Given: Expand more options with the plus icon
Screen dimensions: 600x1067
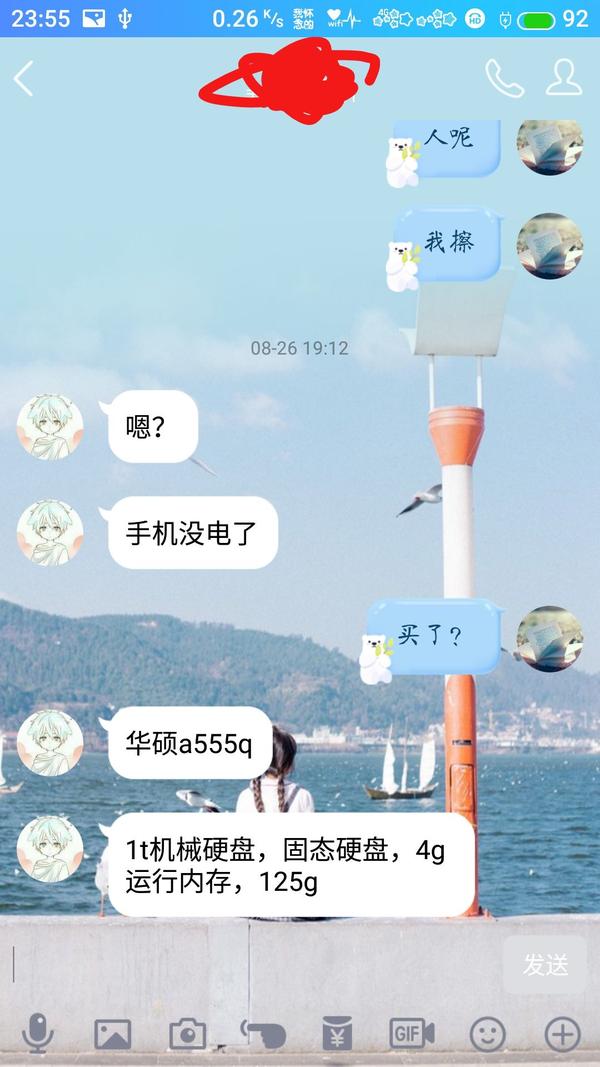Looking at the screenshot, I should [x=562, y=1033].
